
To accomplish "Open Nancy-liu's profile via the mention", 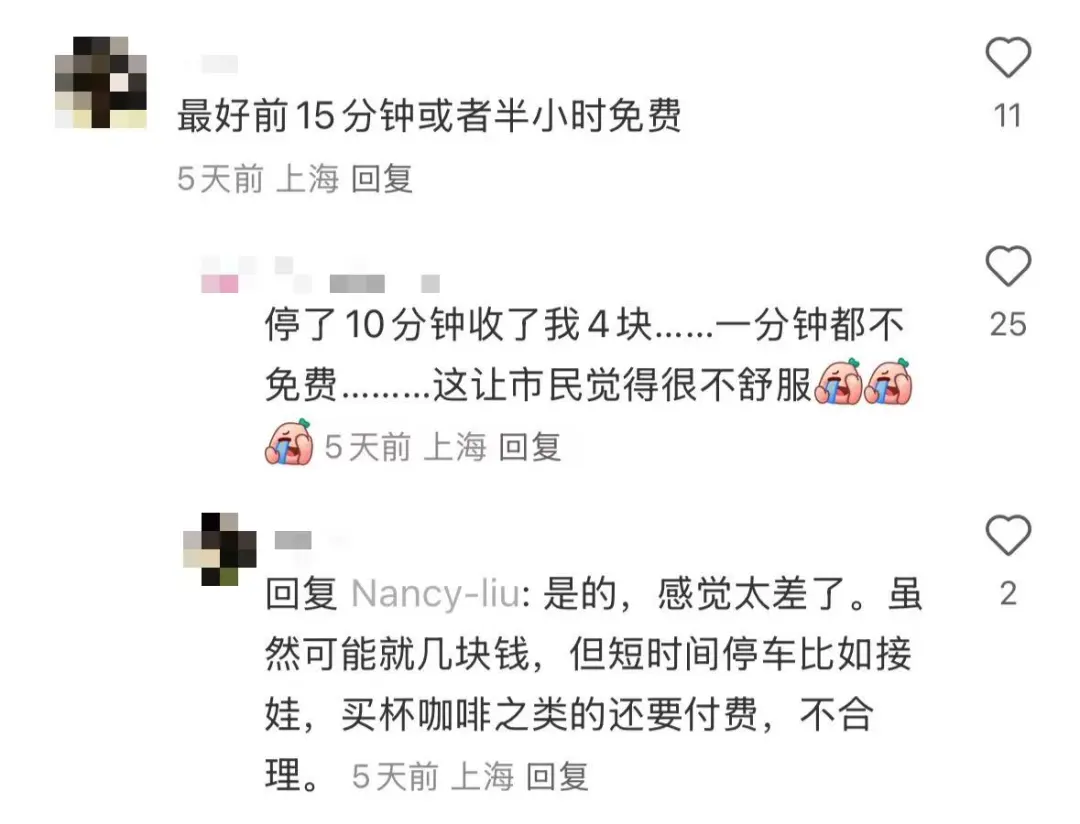I will click(x=436, y=596).
